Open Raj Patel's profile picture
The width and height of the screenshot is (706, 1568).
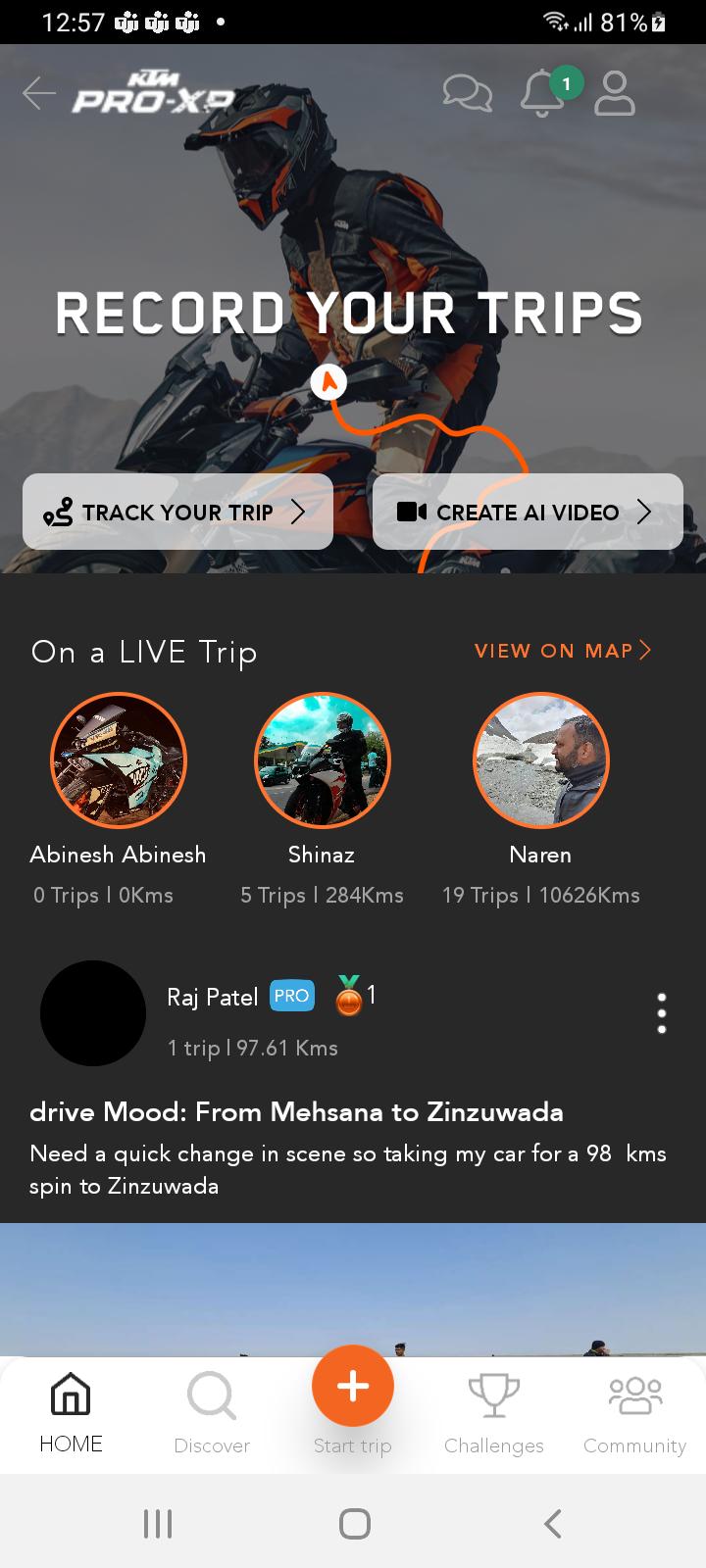93,1013
